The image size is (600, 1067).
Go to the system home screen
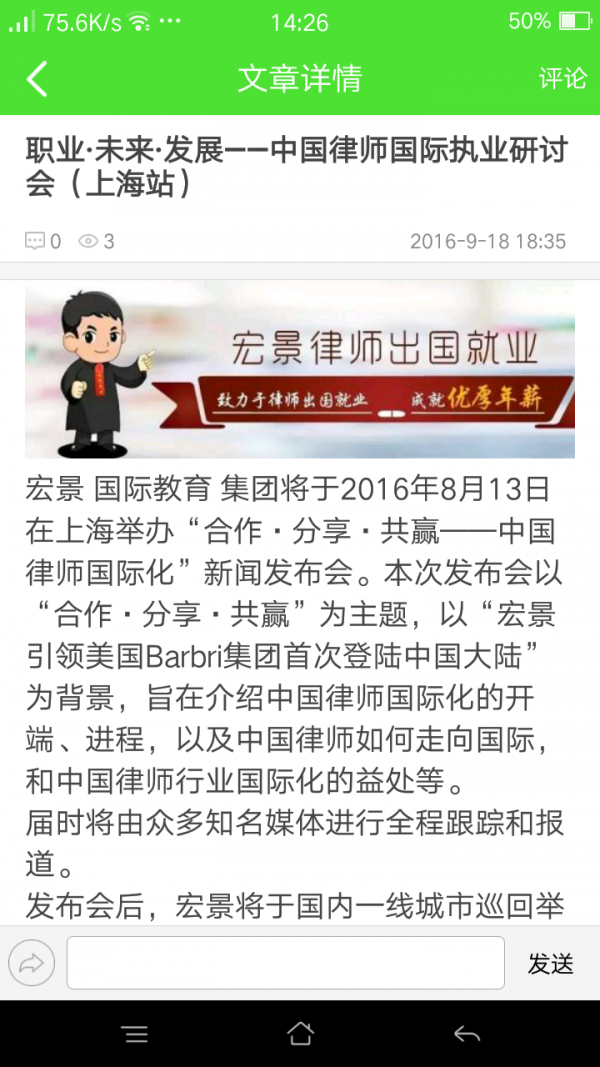pyautogui.click(x=300, y=1034)
